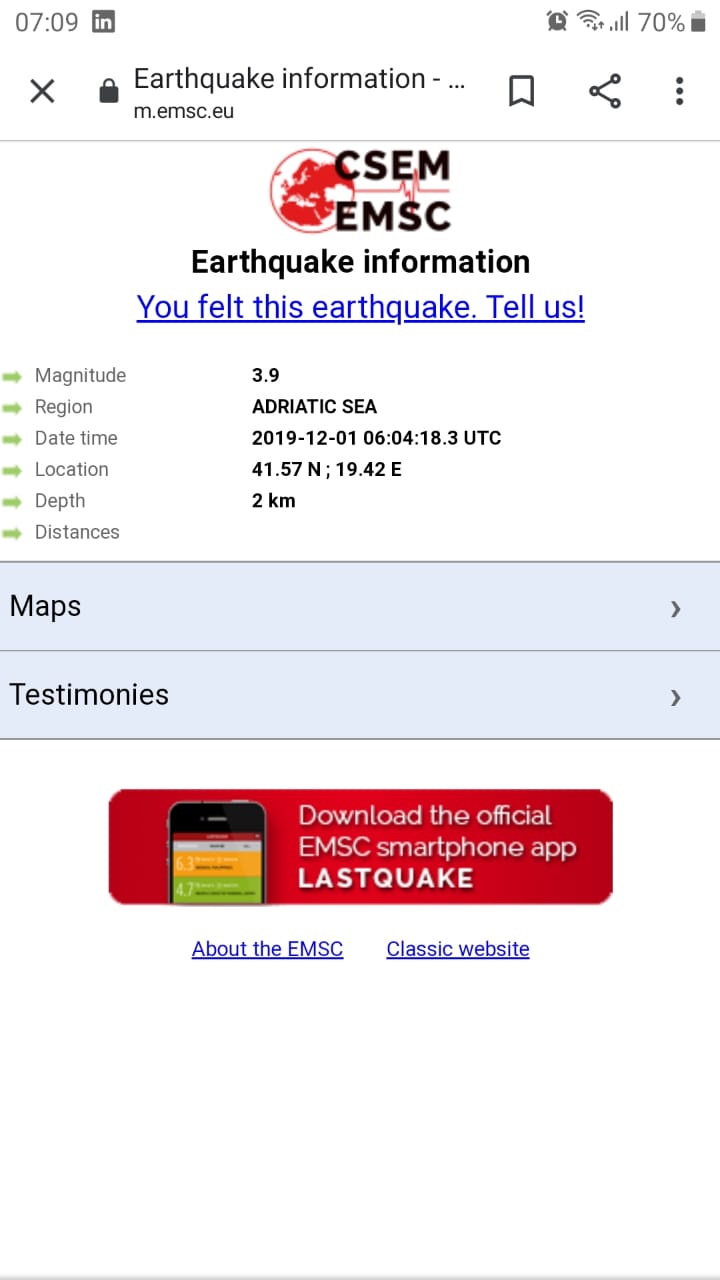720x1280 pixels.
Task: Bookmark this earthquake page
Action: pyautogui.click(x=521, y=92)
